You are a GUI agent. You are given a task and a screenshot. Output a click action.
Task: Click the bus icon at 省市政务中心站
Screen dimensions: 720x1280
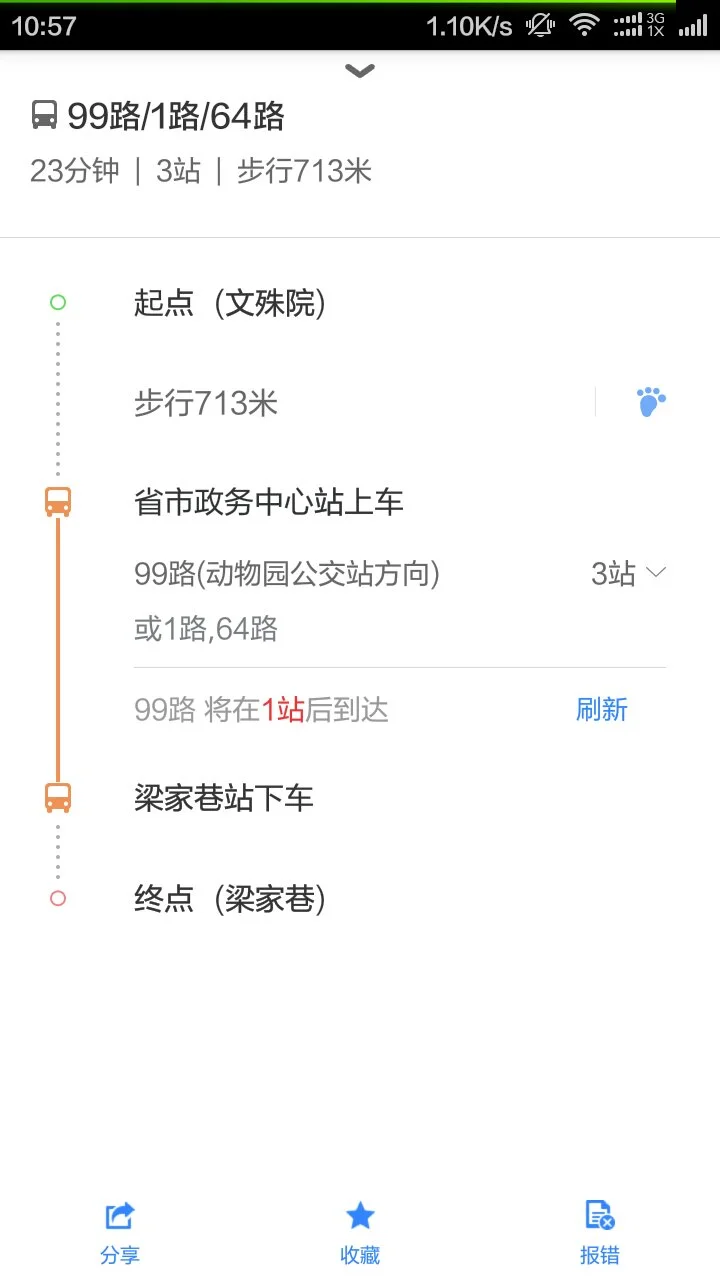click(x=57, y=502)
